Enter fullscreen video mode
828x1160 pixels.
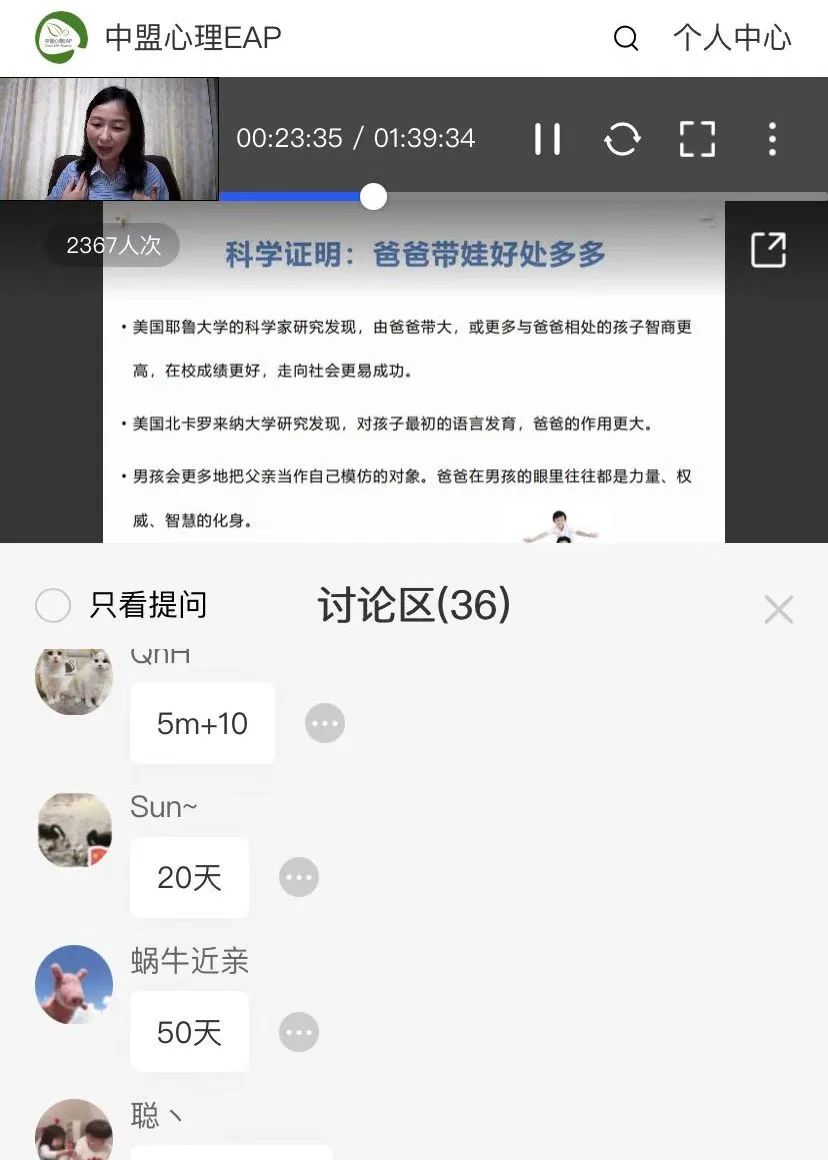(697, 138)
